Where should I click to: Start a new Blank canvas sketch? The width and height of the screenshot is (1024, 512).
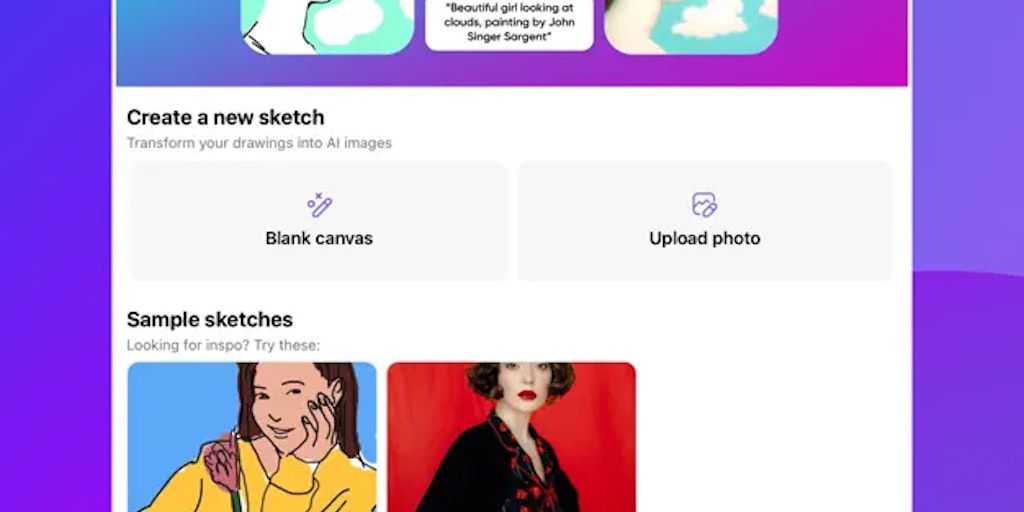pos(319,221)
